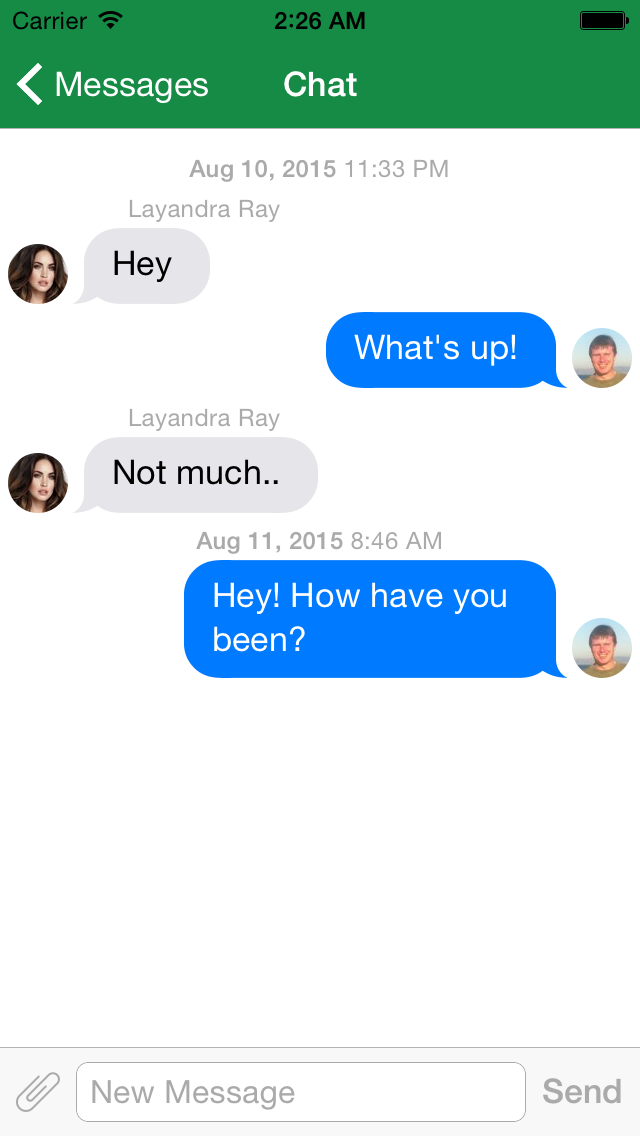640x1136 pixels.
Task: Tap the paperclip attachment icon
Action: pos(38,1091)
